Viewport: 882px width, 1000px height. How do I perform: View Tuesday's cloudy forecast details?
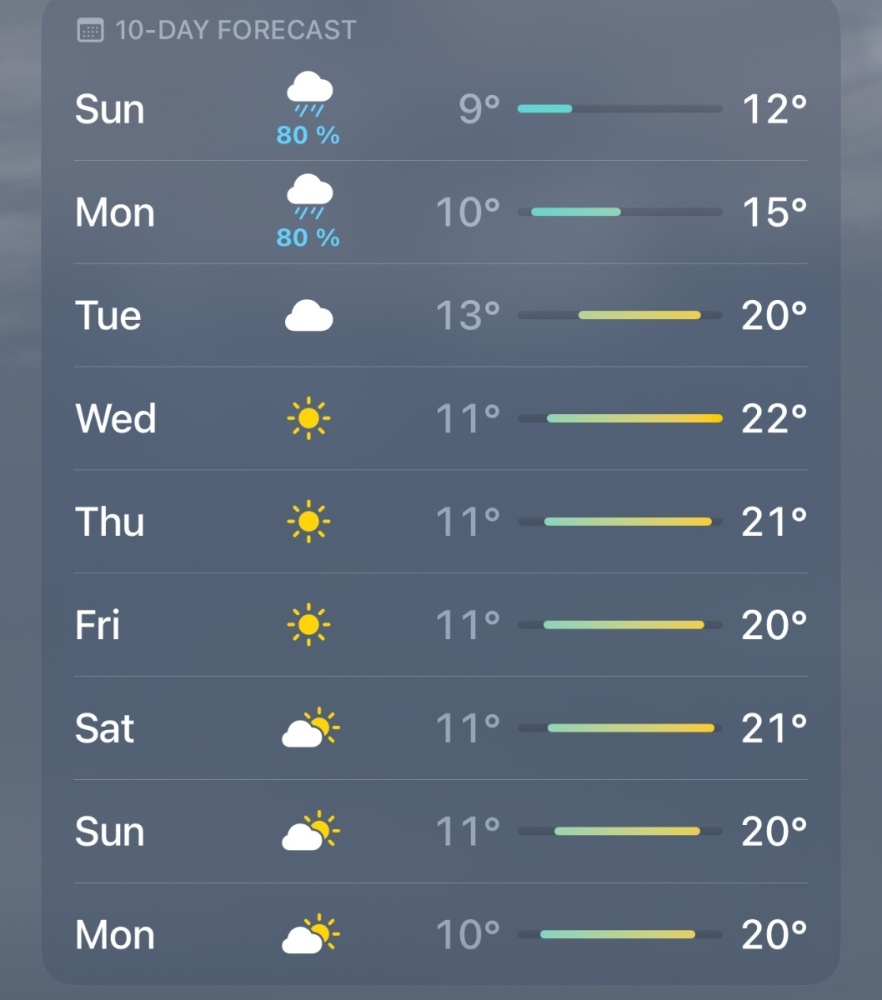[x=440, y=316]
